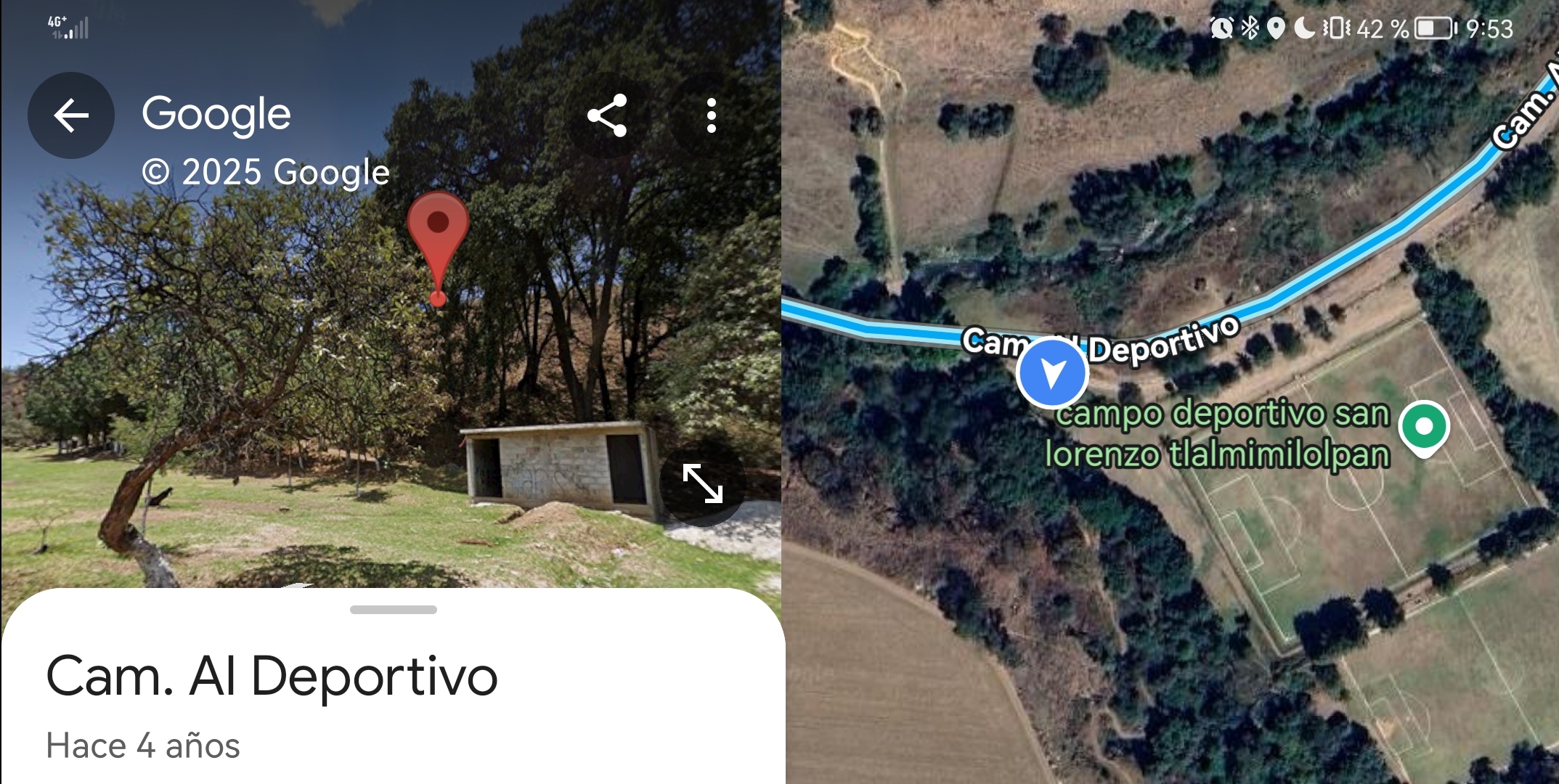
Task: Expand Street View to full screen
Action: 702,483
